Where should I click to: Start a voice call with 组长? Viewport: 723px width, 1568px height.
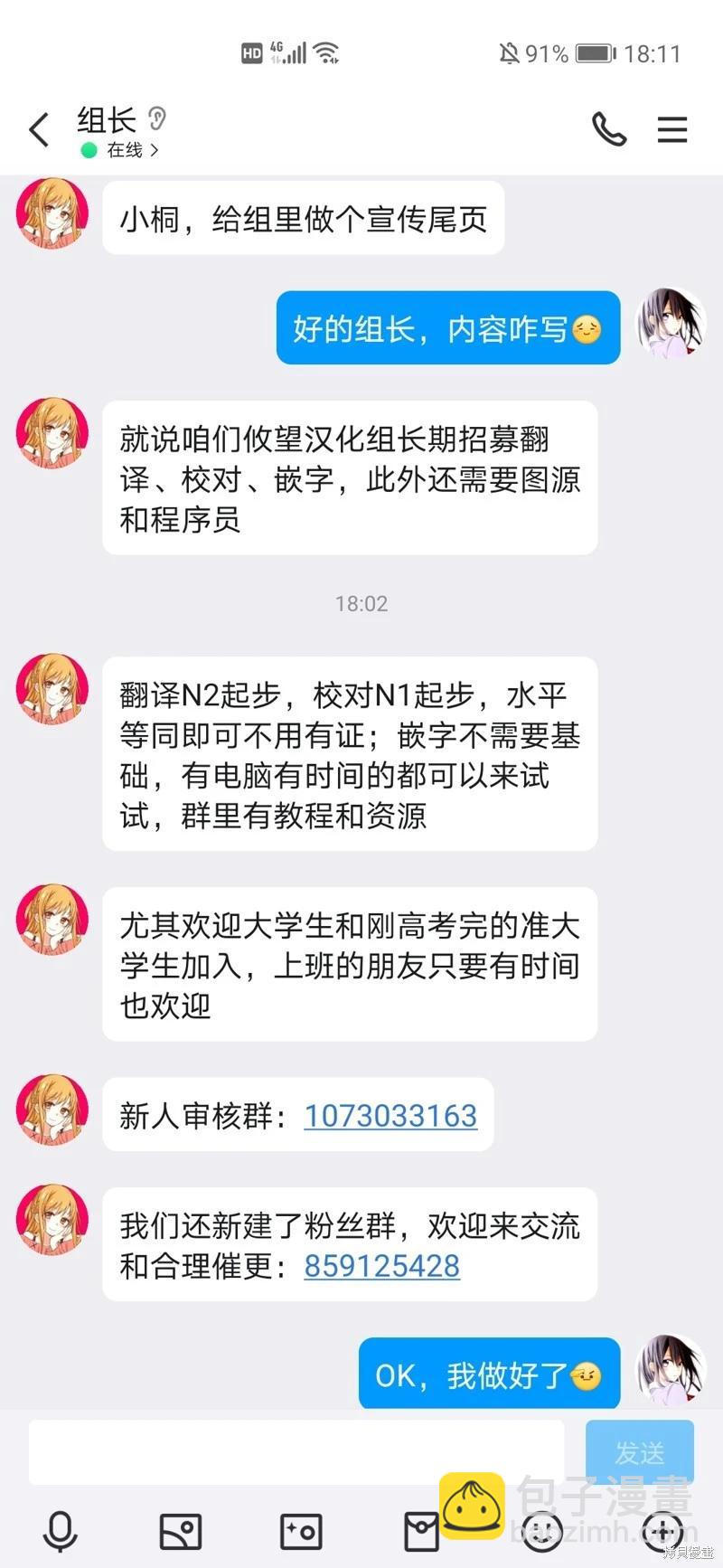pyautogui.click(x=609, y=130)
